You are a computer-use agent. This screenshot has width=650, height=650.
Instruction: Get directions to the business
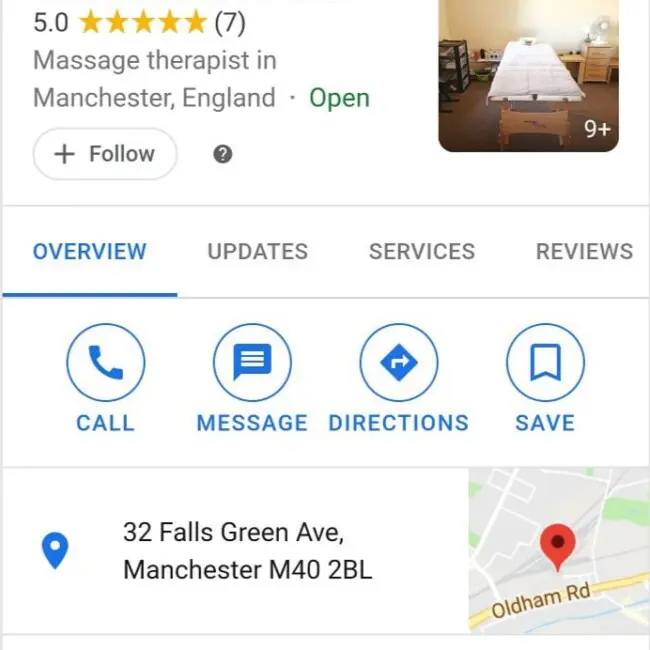(398, 364)
